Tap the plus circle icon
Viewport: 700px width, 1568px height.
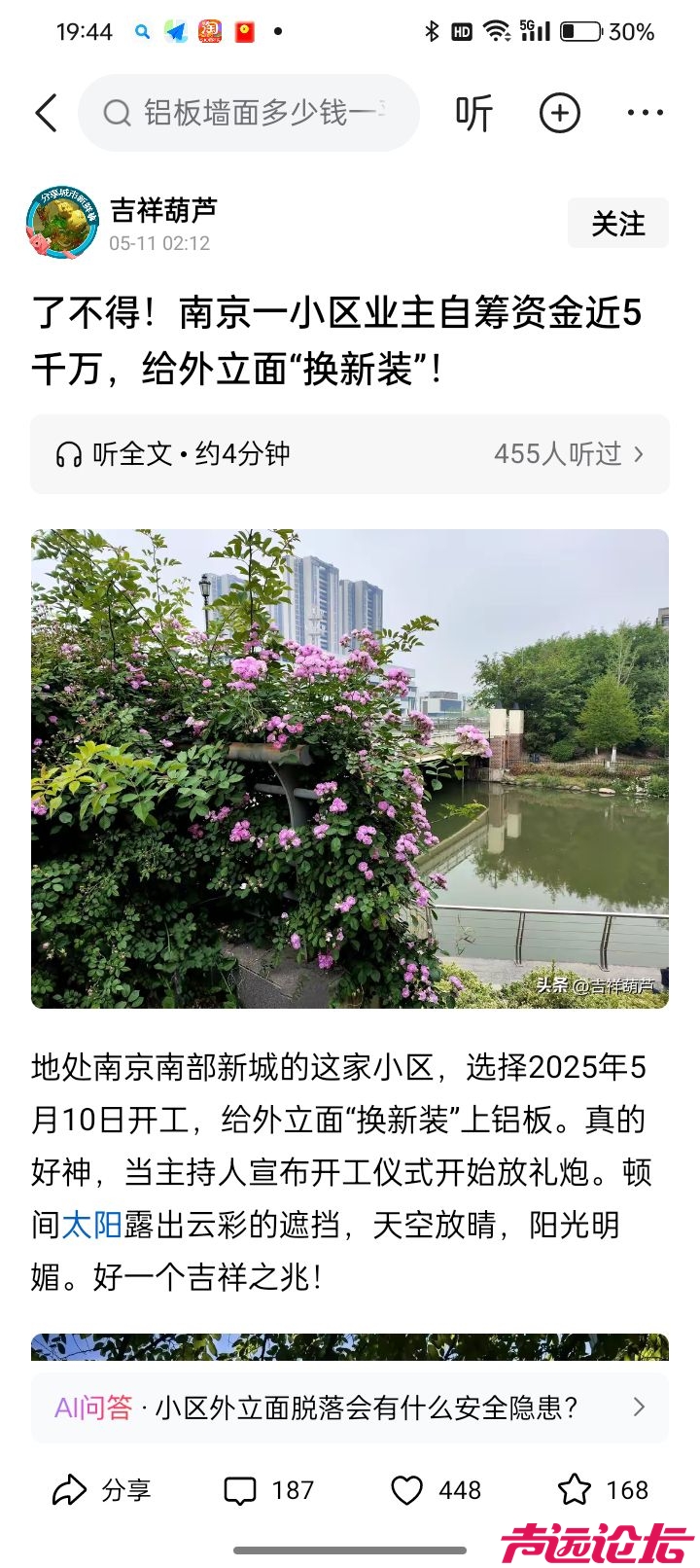point(560,114)
